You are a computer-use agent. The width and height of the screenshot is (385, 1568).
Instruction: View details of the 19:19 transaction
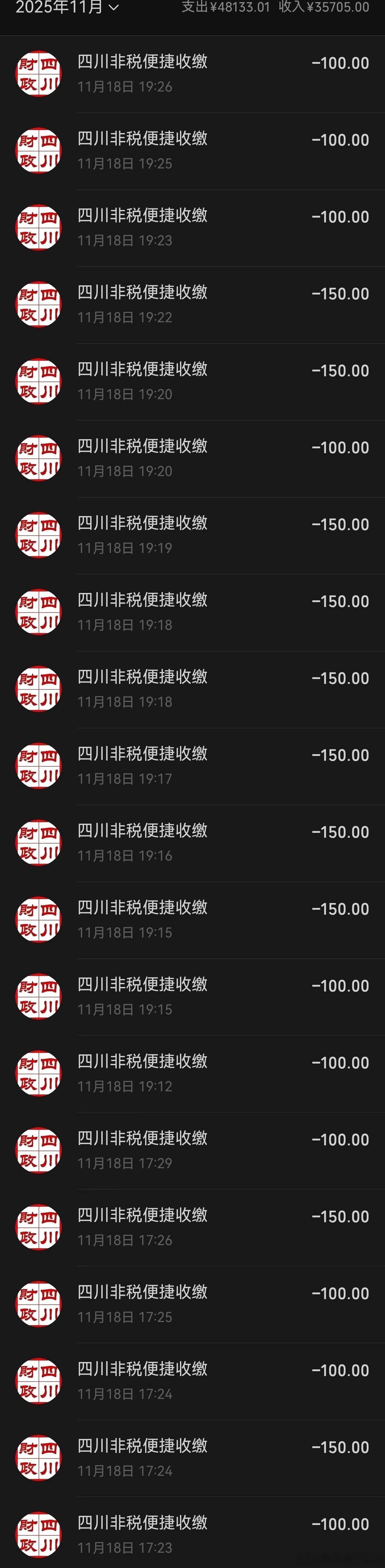[x=193, y=535]
